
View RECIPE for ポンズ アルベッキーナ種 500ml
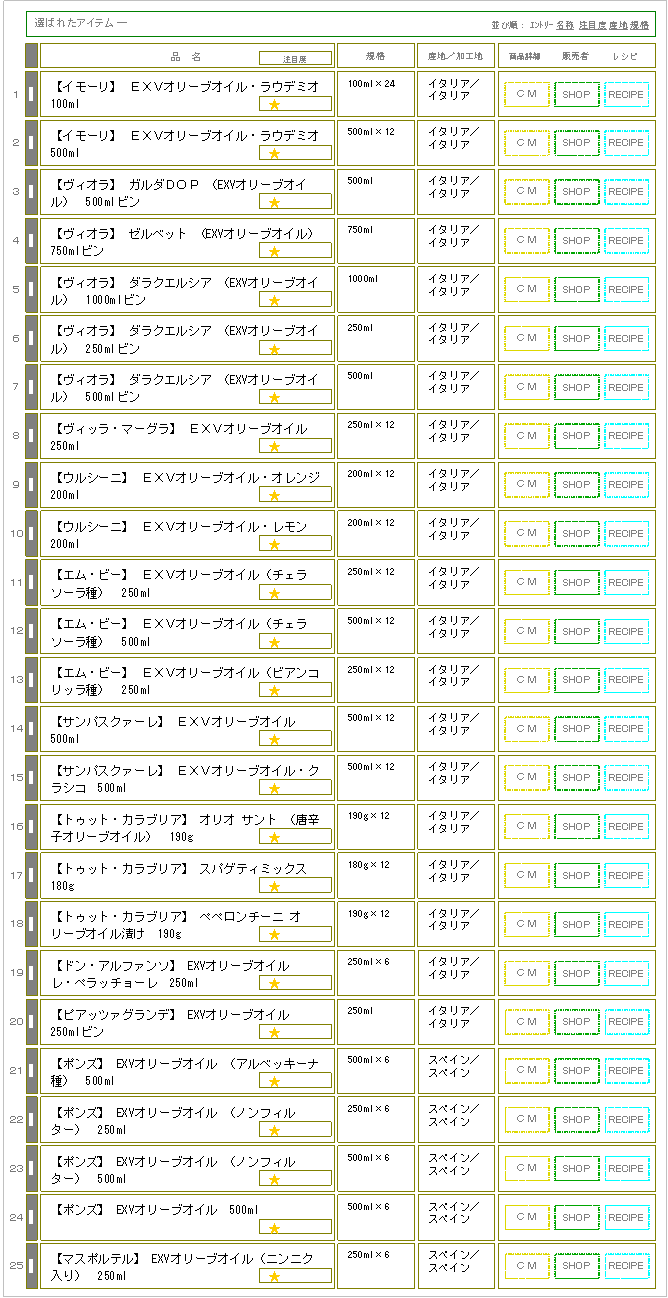[626, 1071]
